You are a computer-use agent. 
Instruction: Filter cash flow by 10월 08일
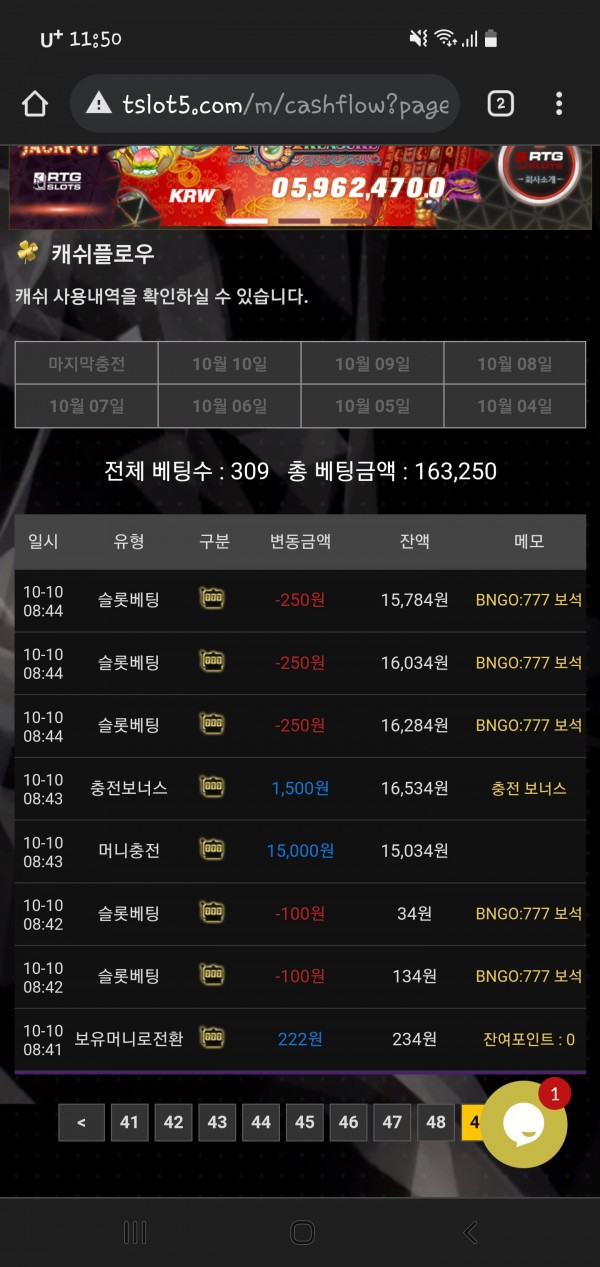coord(514,363)
